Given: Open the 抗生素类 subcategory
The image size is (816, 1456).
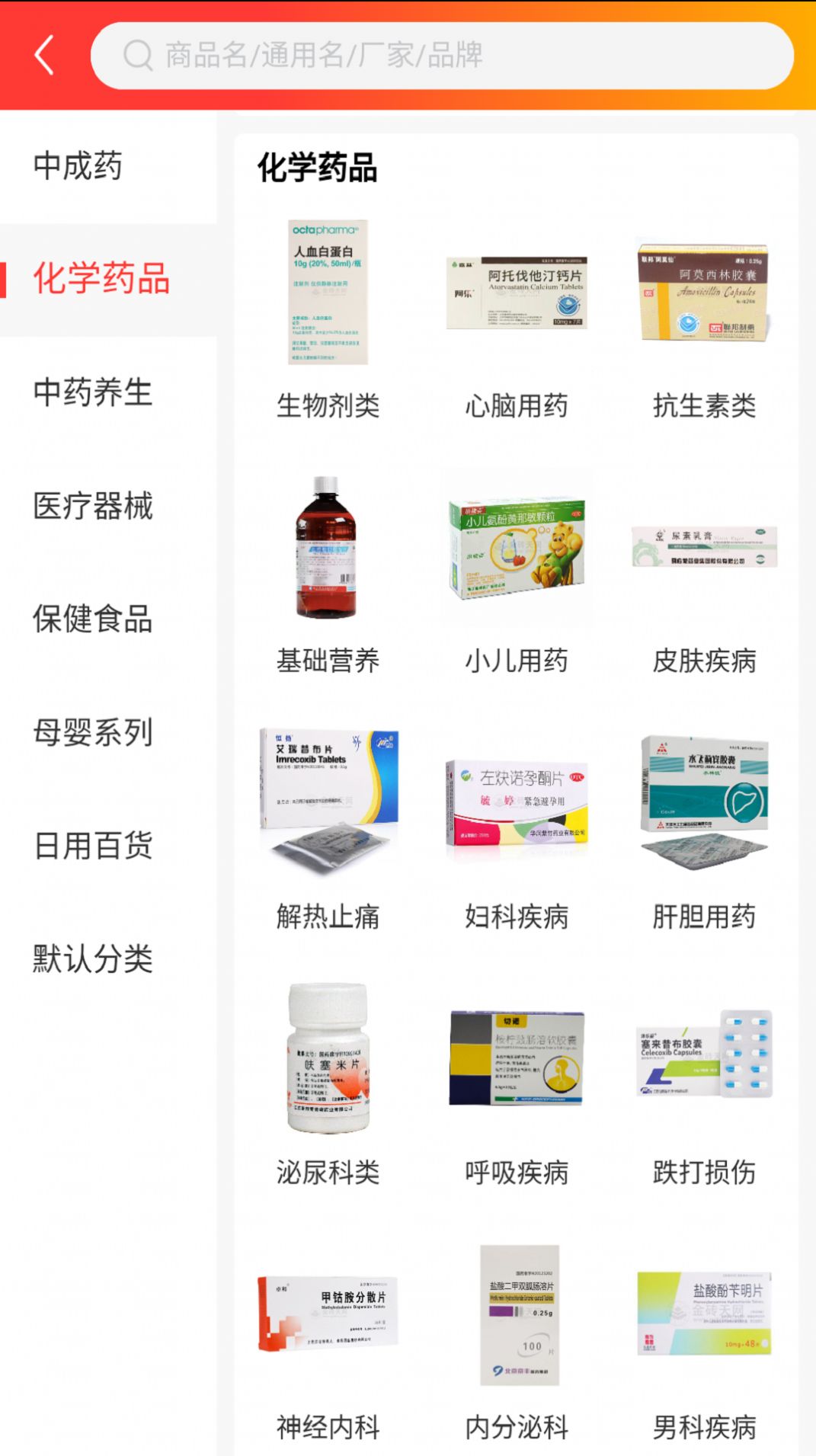Looking at the screenshot, I should click(704, 320).
